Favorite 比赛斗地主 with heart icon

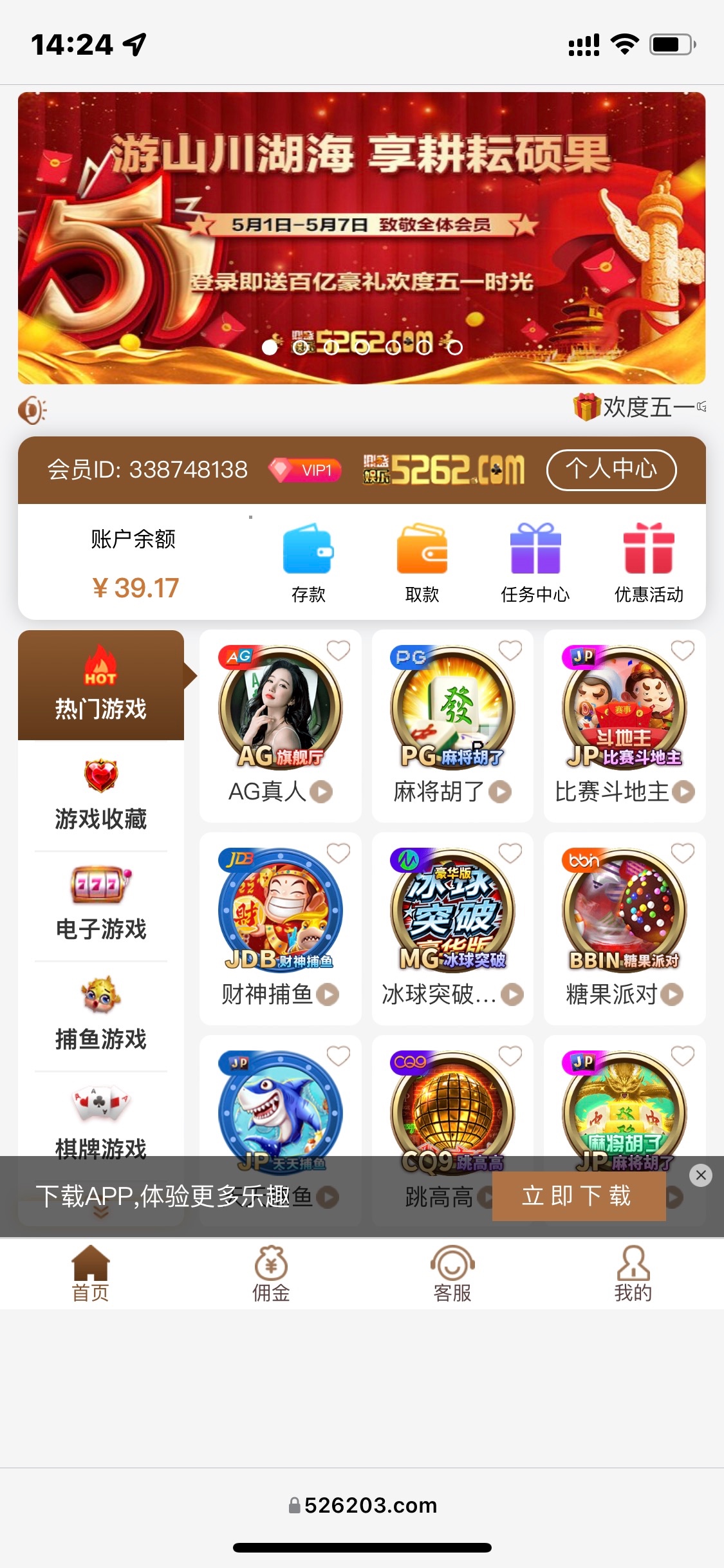(683, 651)
